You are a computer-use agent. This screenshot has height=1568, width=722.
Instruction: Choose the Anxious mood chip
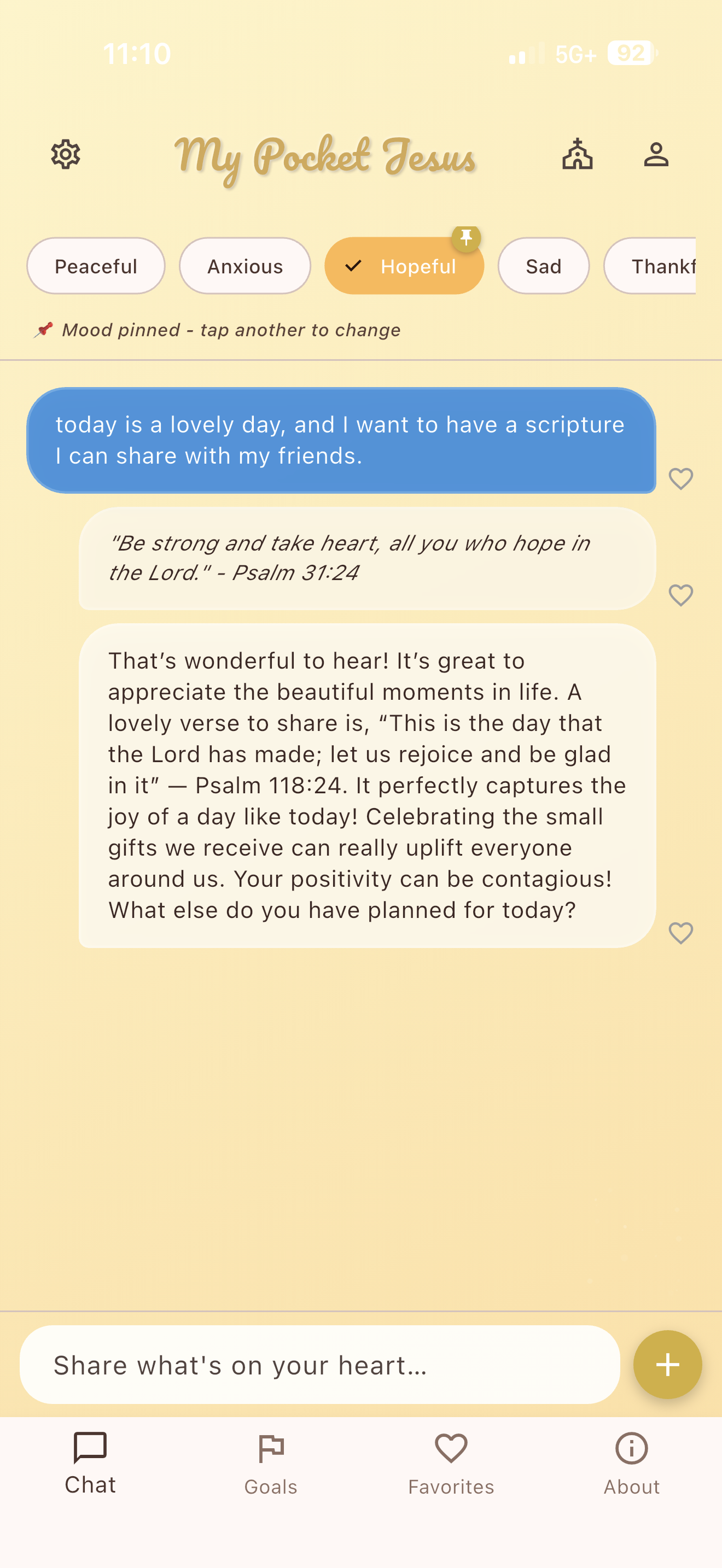(x=244, y=266)
